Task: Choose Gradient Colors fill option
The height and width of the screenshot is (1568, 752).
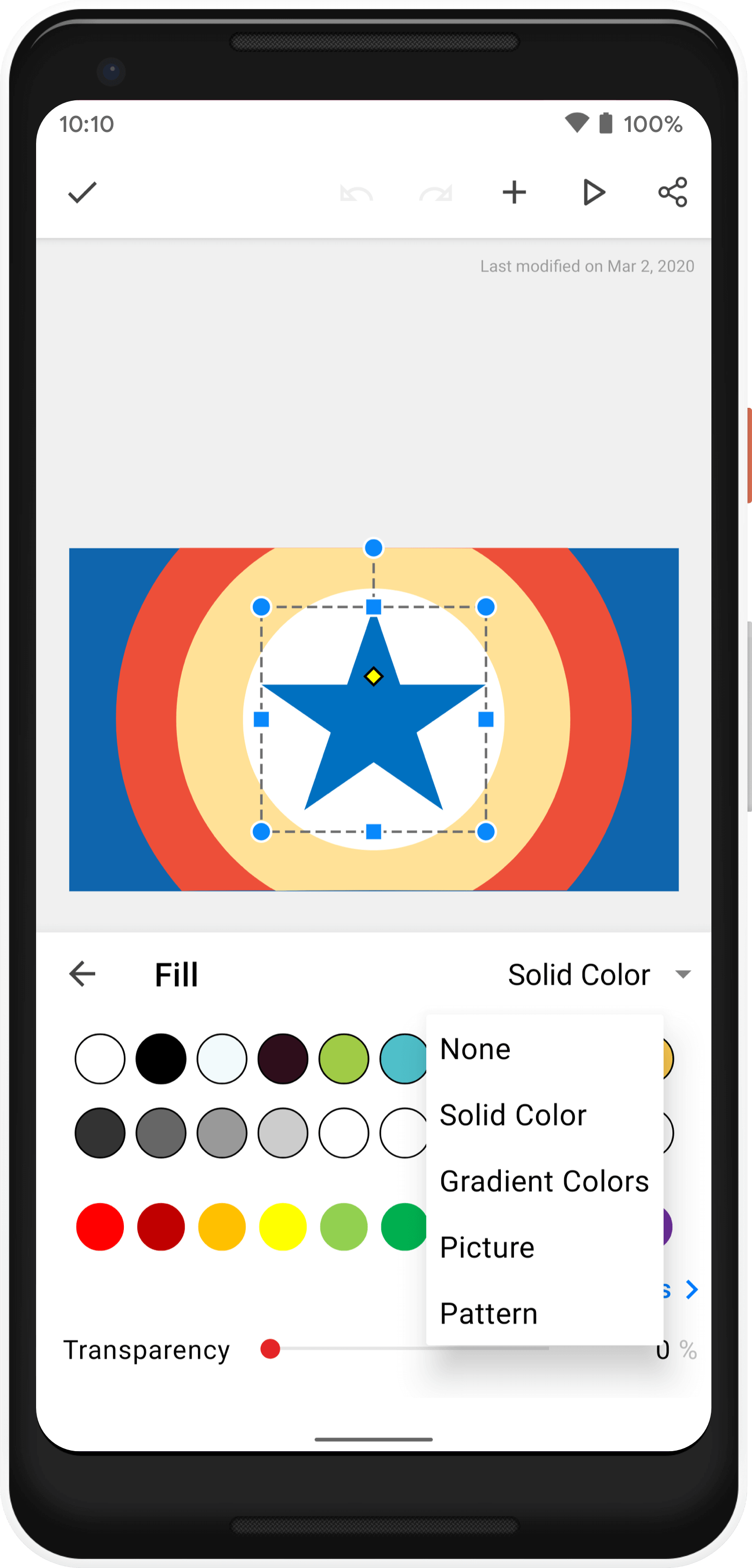Action: pos(544,1181)
